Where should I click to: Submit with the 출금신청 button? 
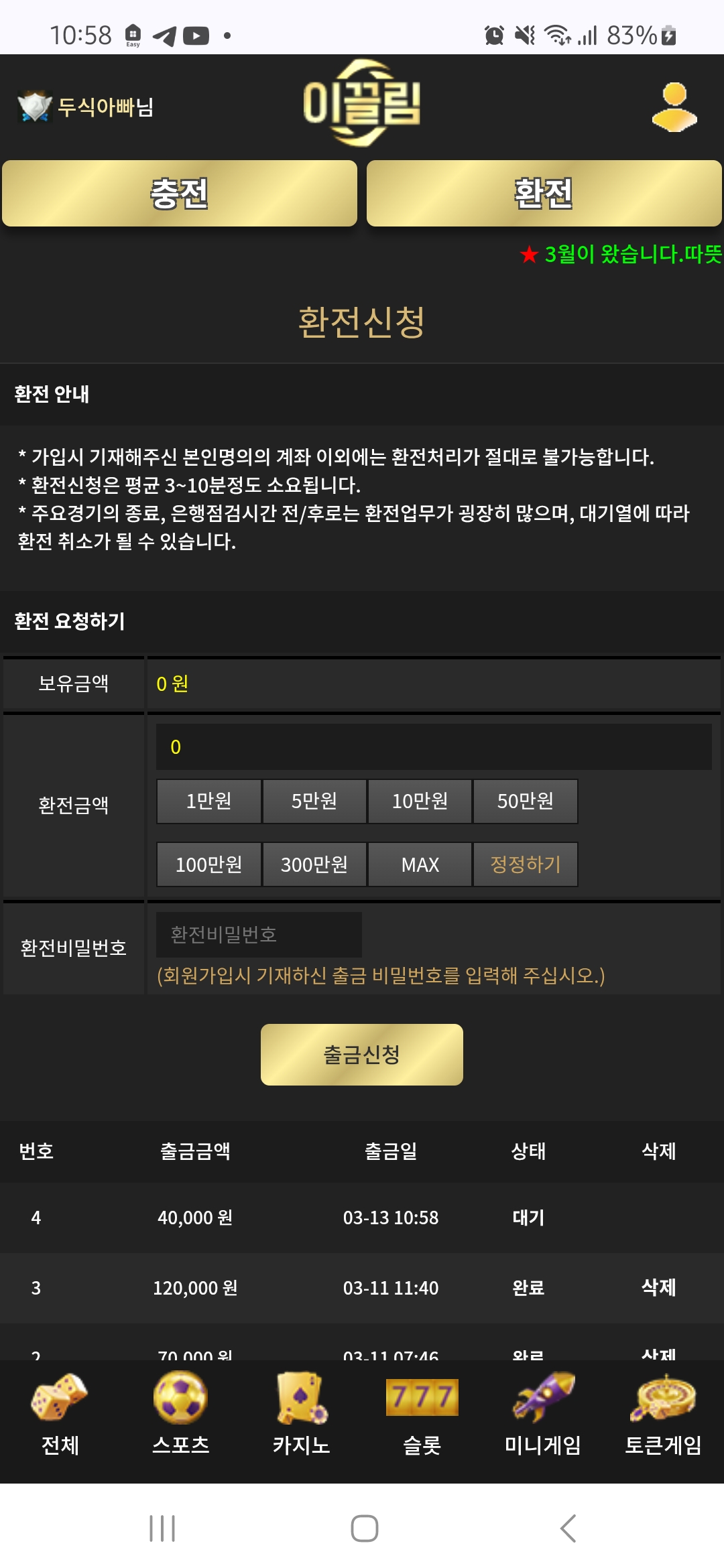362,1055
